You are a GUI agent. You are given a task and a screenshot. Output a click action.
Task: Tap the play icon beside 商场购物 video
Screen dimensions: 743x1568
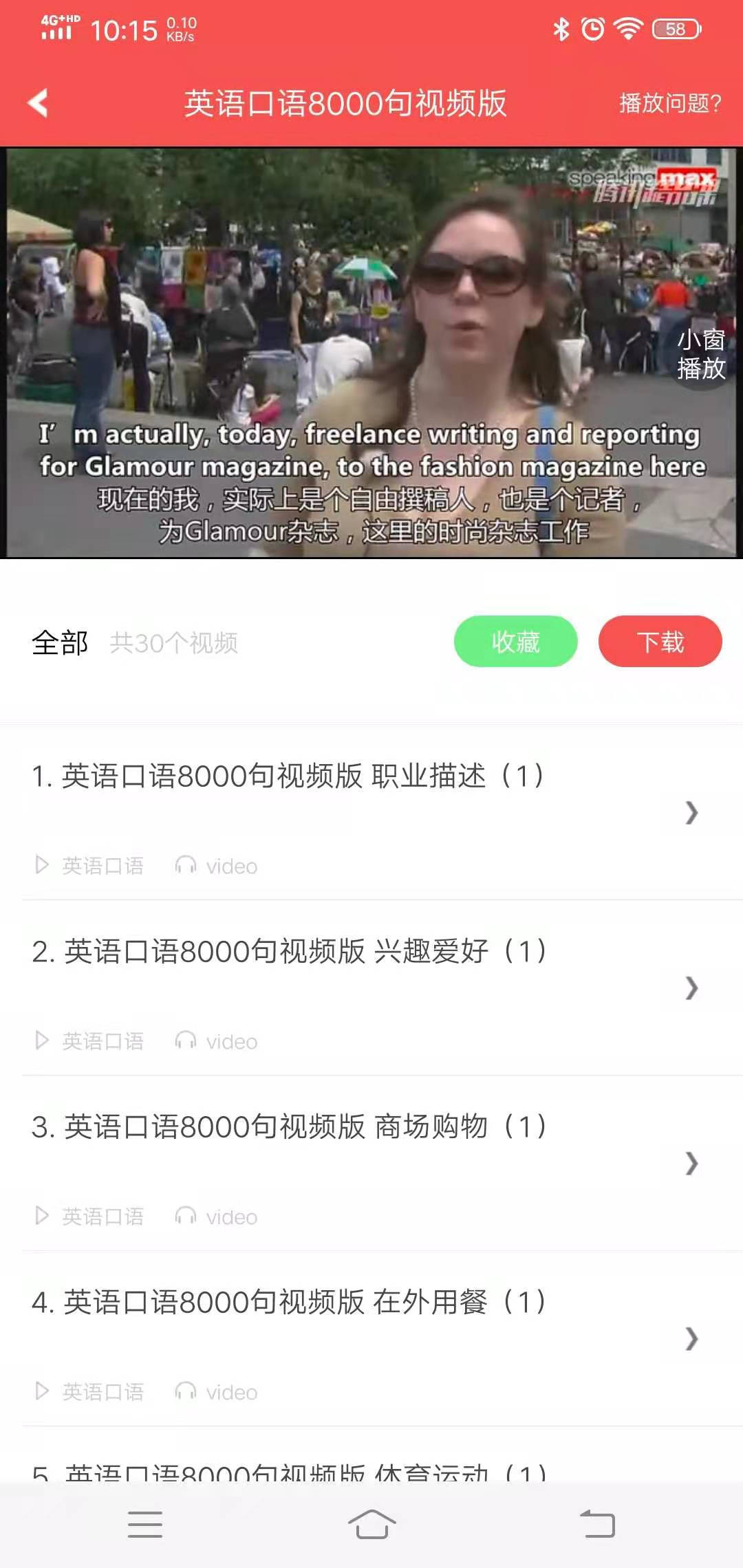(41, 1217)
